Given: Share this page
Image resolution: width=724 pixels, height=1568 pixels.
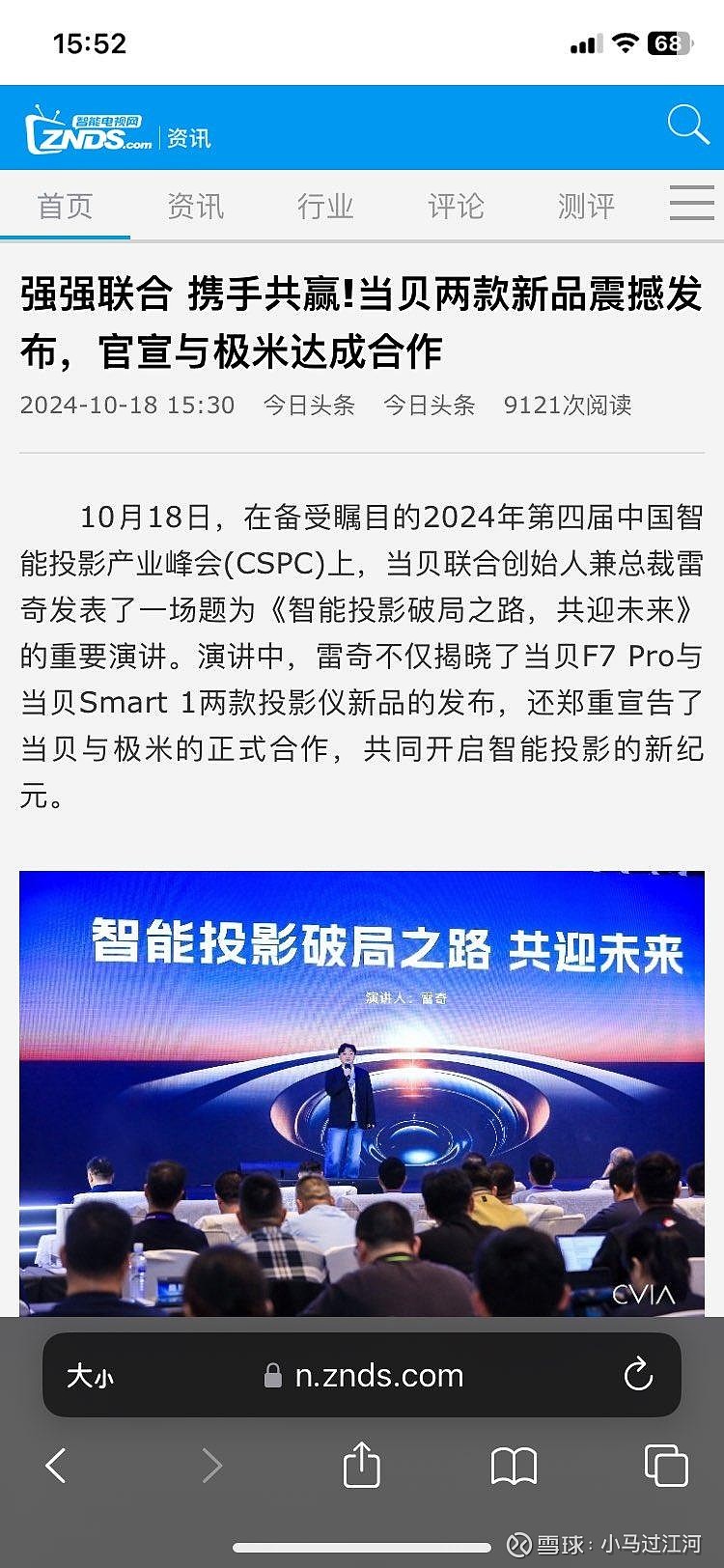Looking at the screenshot, I should [362, 1464].
